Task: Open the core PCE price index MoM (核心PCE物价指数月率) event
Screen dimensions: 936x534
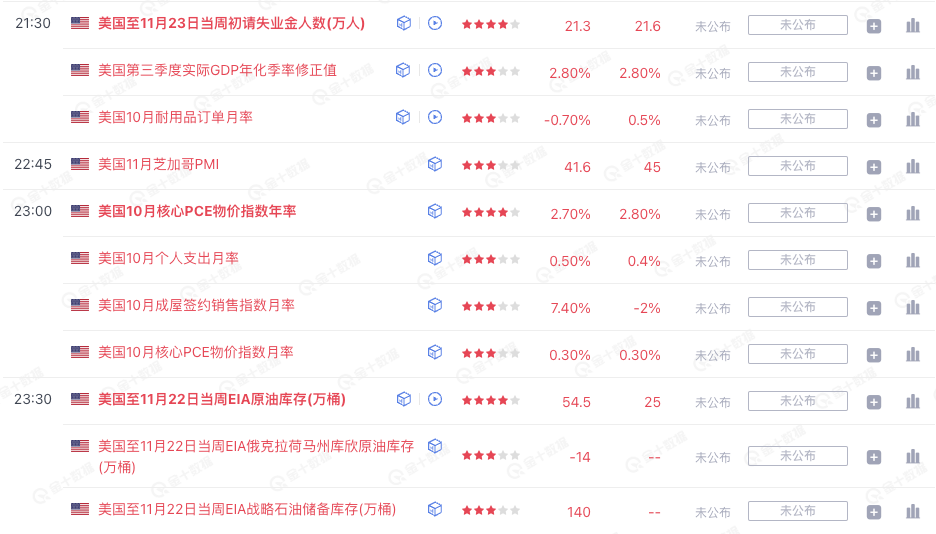Action: [x=196, y=352]
